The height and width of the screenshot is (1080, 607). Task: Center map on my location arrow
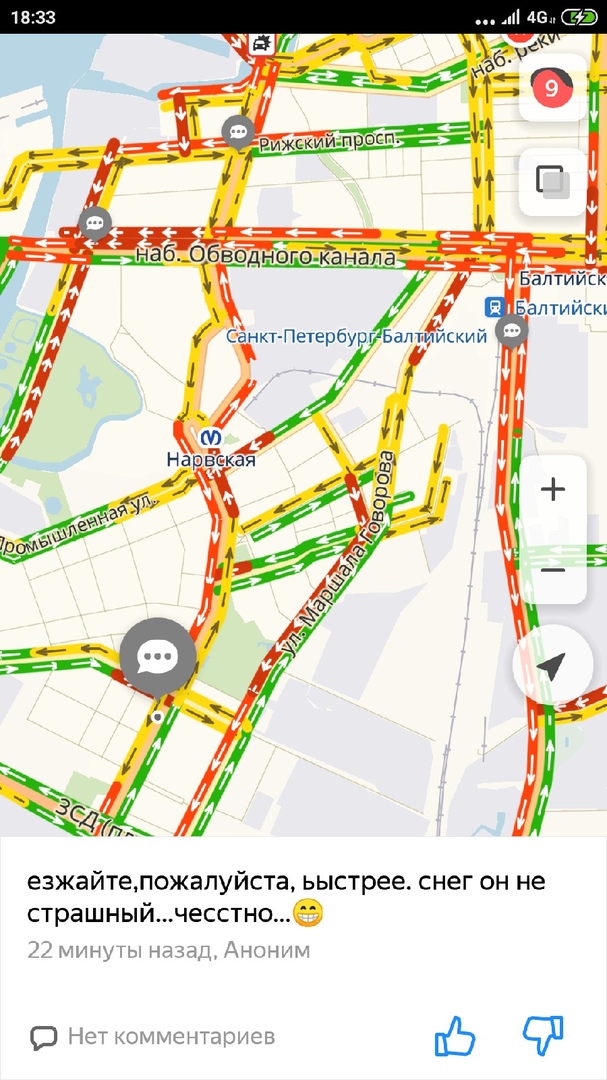click(x=552, y=665)
